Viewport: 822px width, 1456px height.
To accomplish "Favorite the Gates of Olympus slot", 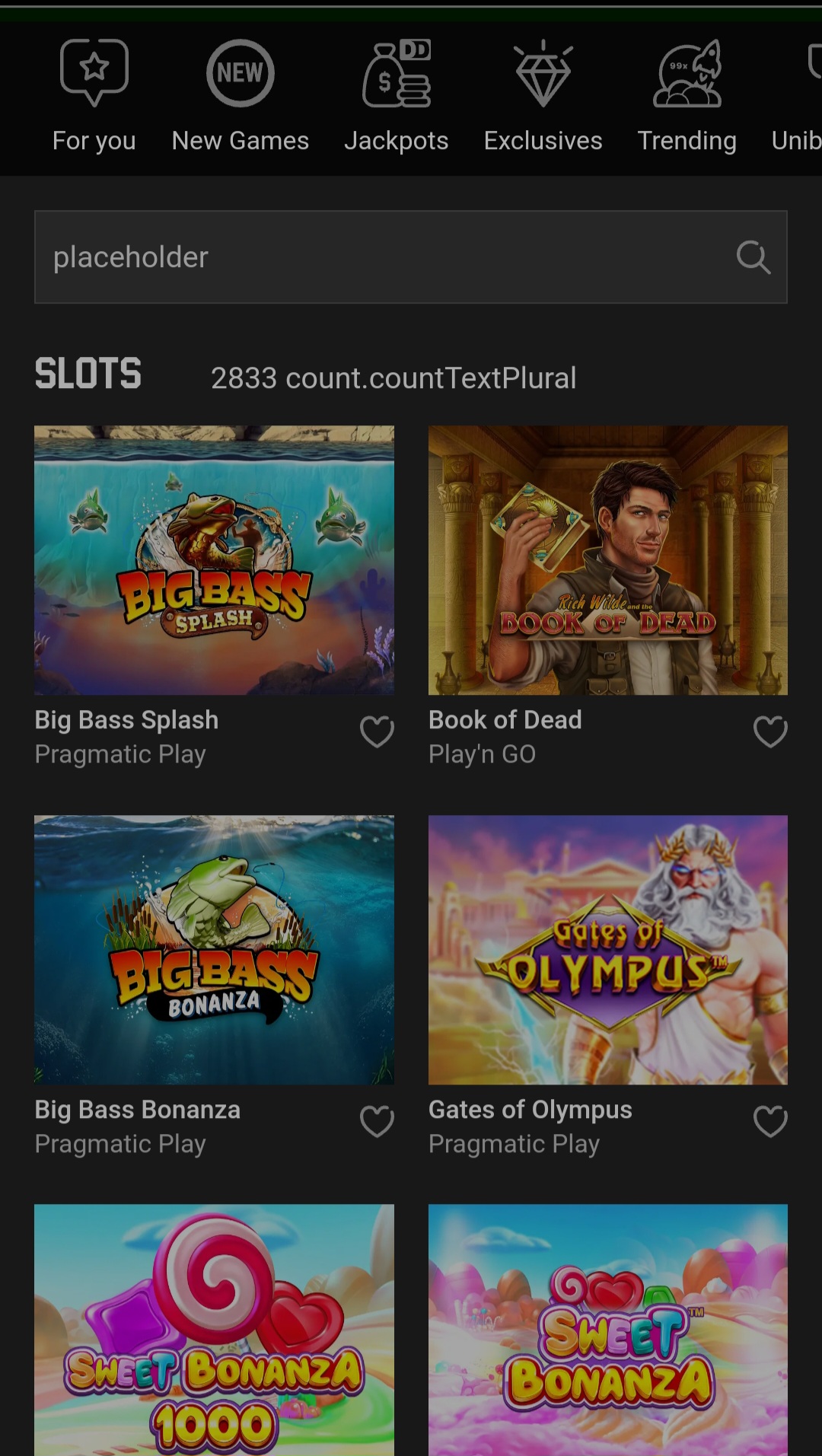I will (770, 1121).
